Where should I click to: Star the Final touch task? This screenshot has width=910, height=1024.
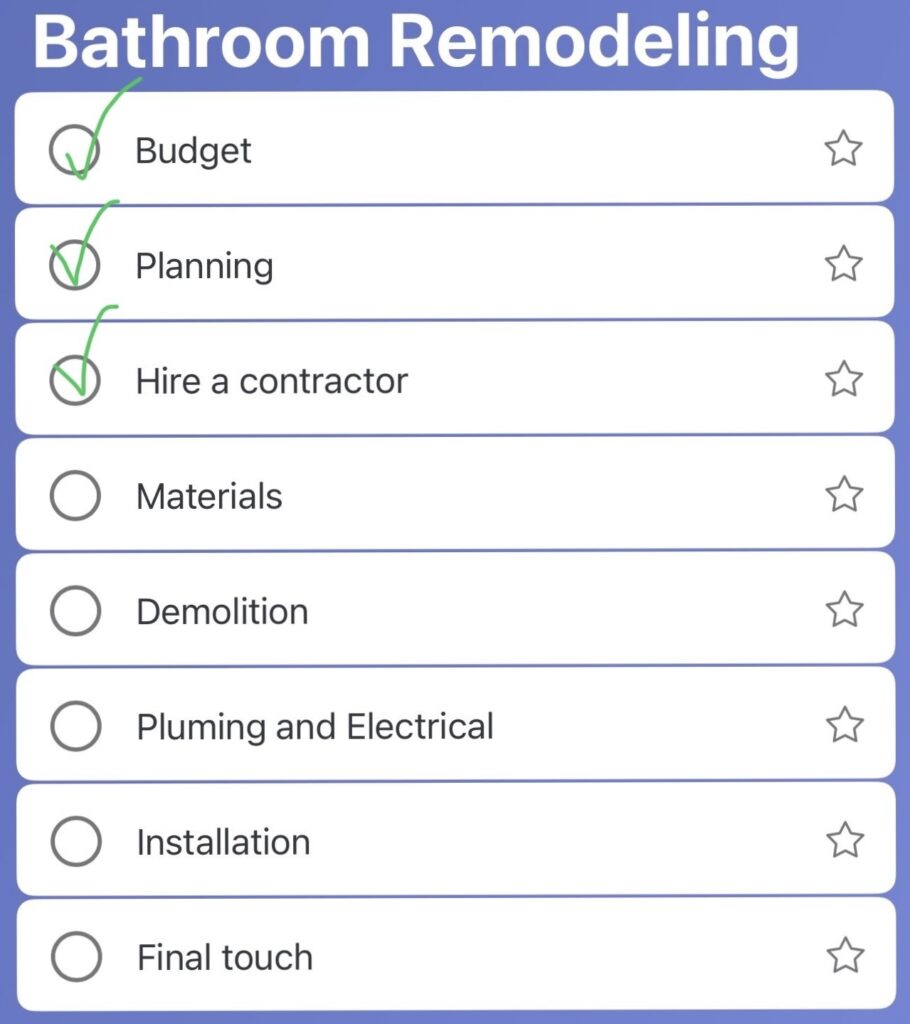point(846,955)
